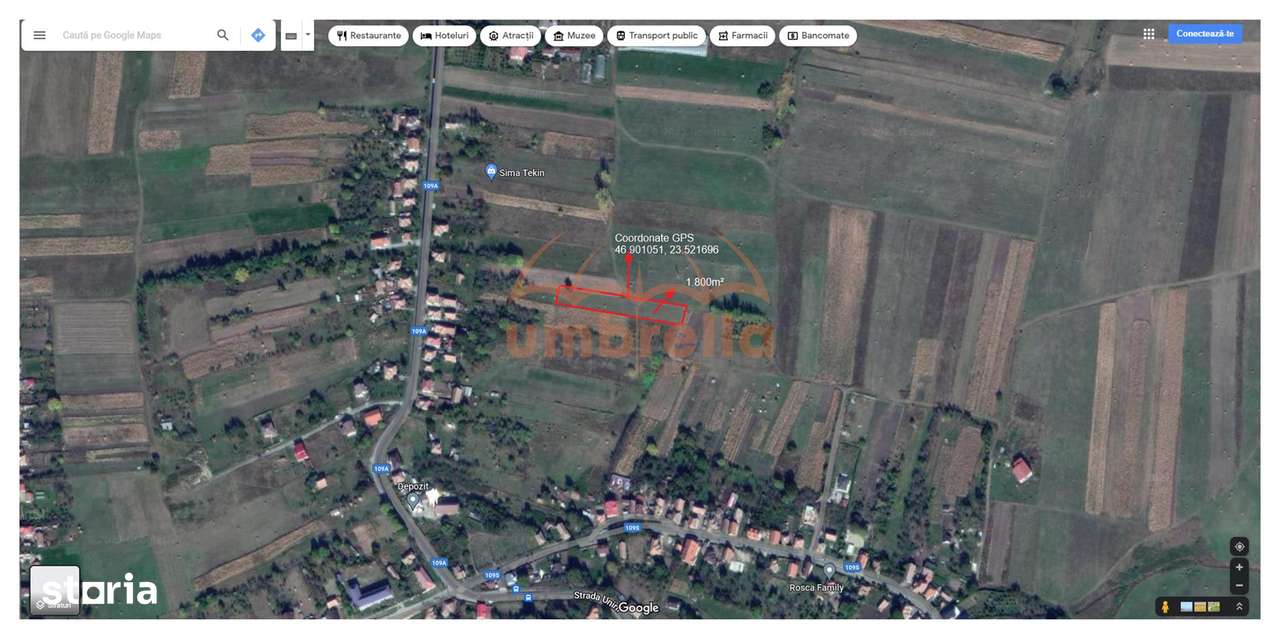
Task: Open the layers switcher thumbnail
Action: [54, 590]
